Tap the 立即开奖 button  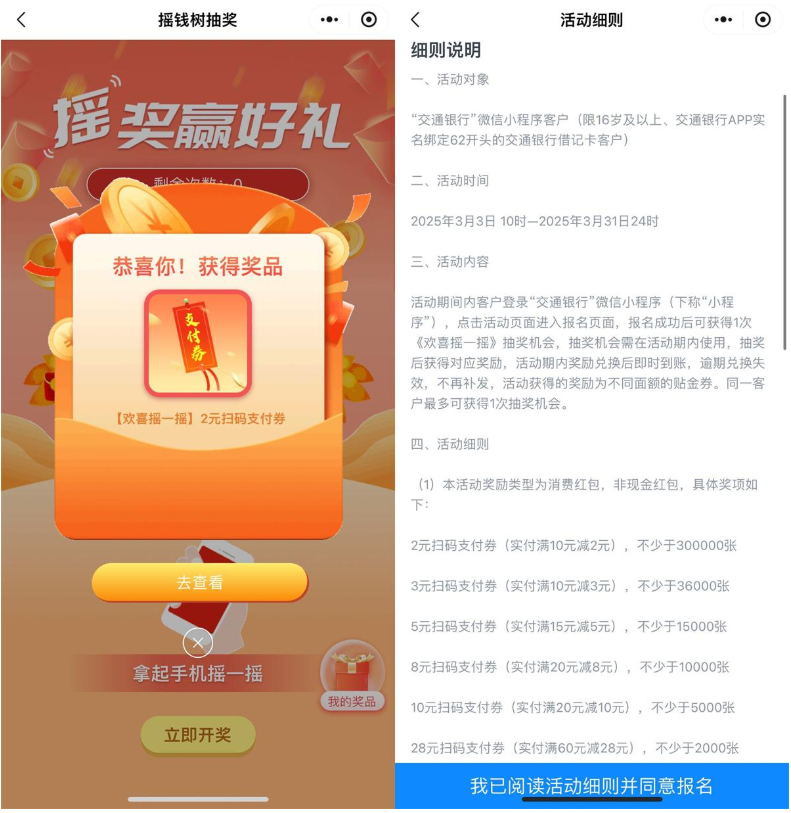(x=198, y=735)
